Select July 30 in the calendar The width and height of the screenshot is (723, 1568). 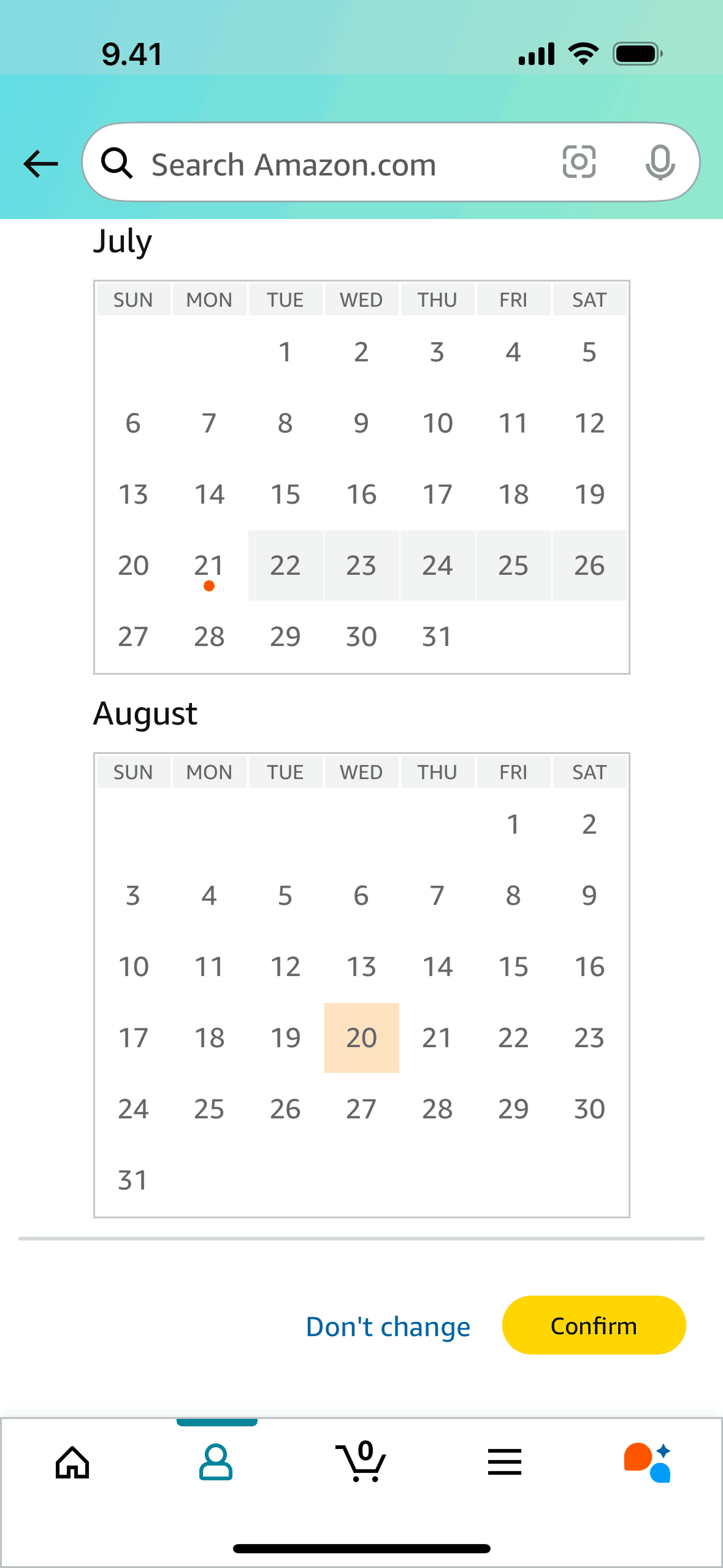click(361, 637)
